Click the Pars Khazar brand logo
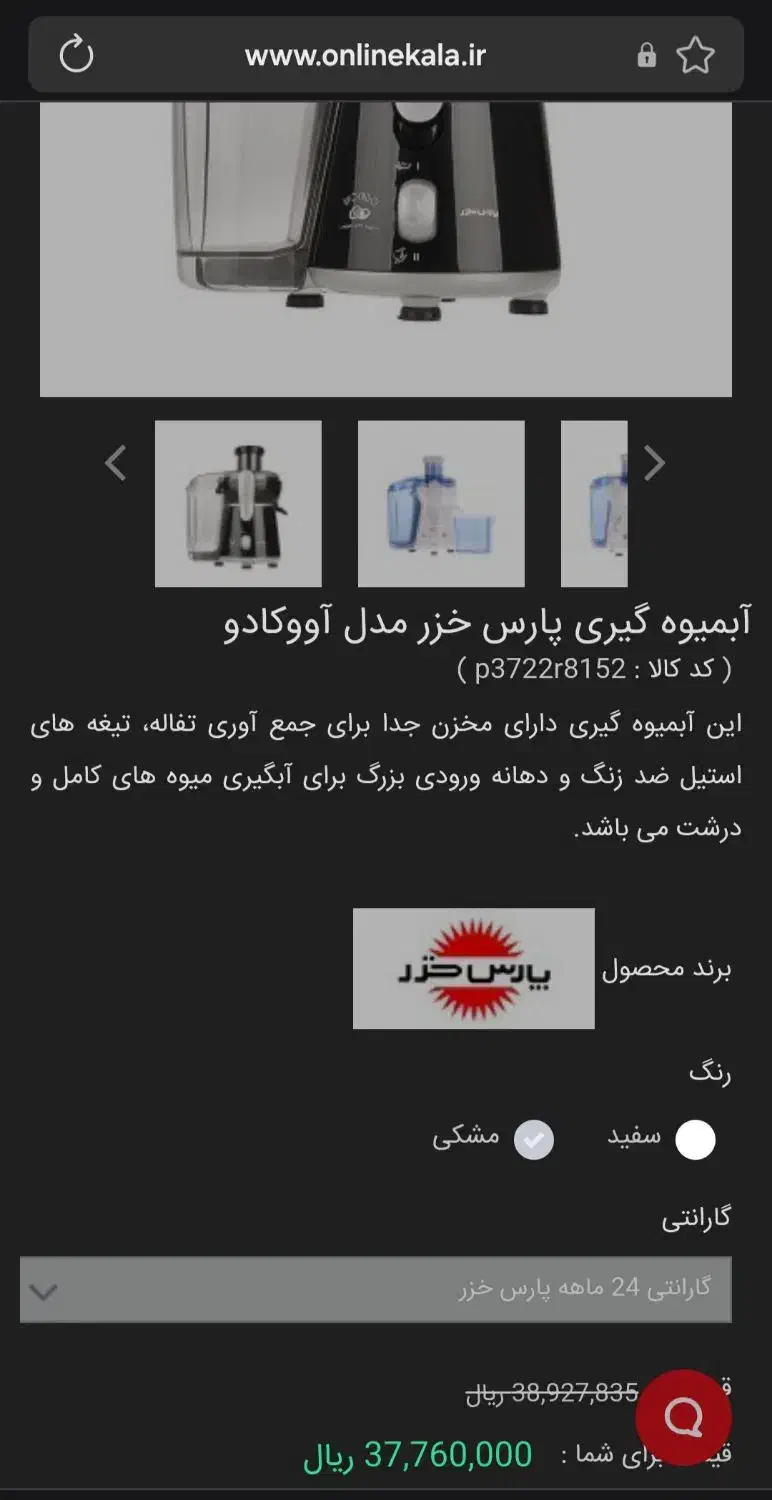The height and width of the screenshot is (1500, 772). point(474,968)
